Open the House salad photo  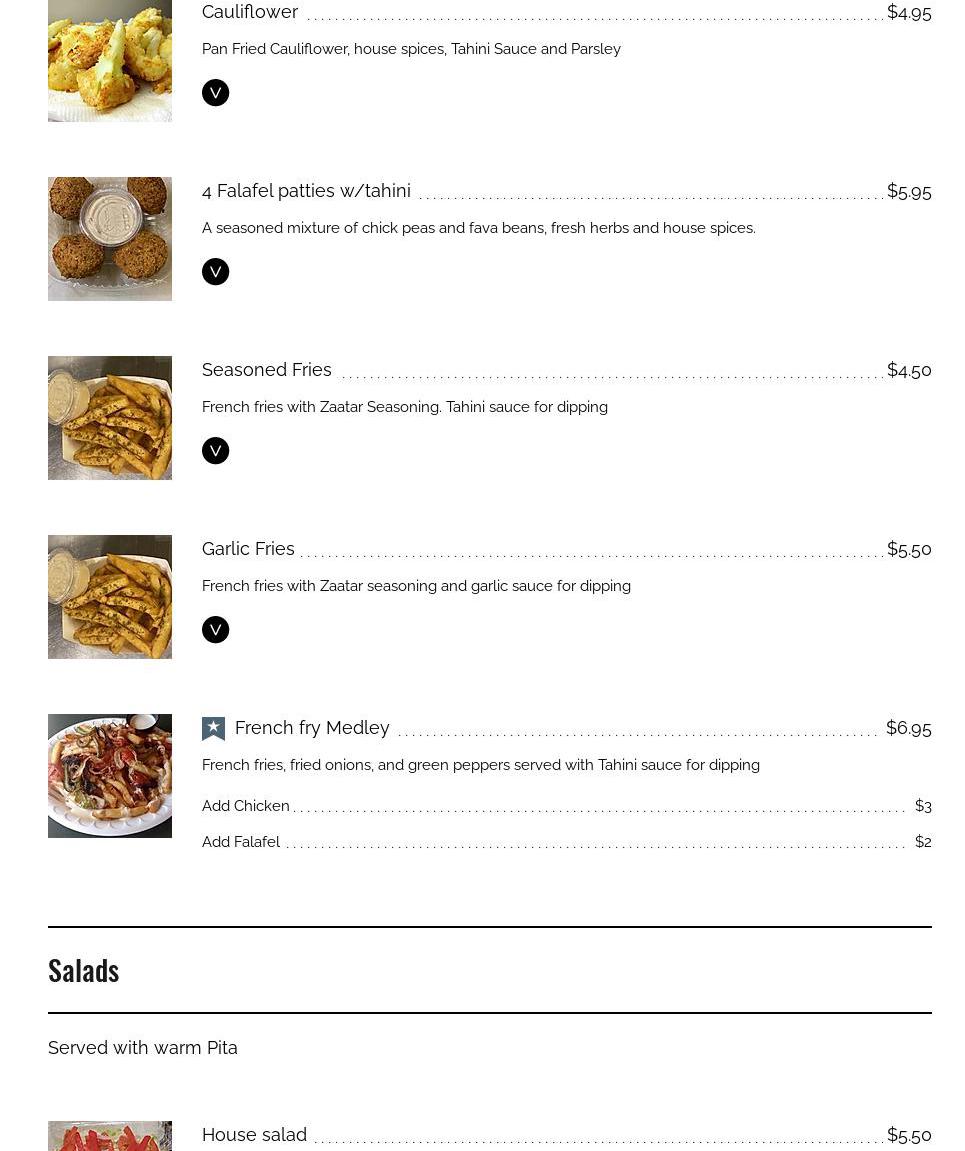[110, 1137]
